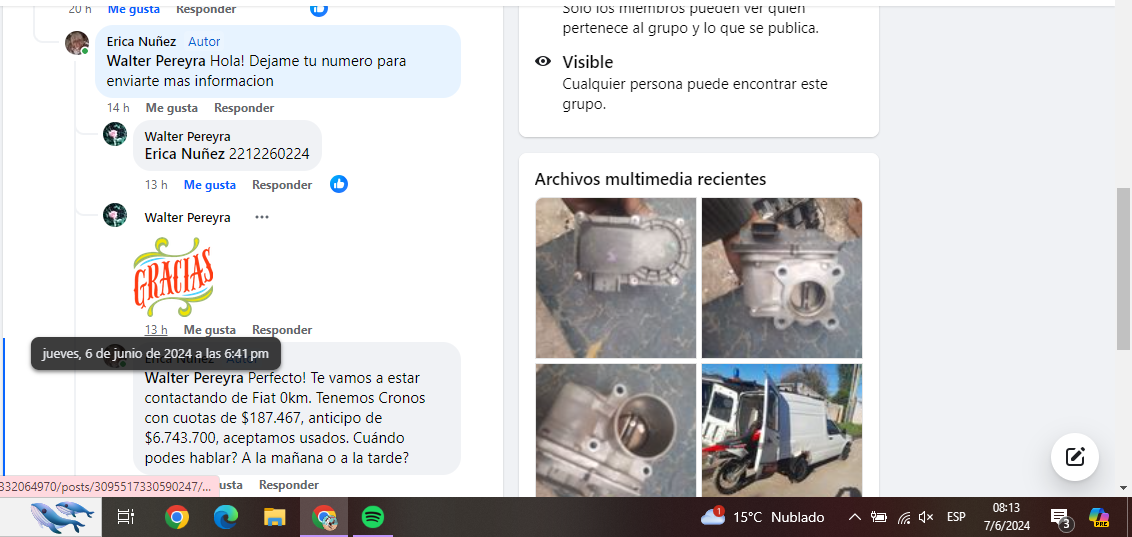This screenshot has height=537, width=1132.
Task: Compose a new message with floating pencil button
Action: [x=1075, y=457]
